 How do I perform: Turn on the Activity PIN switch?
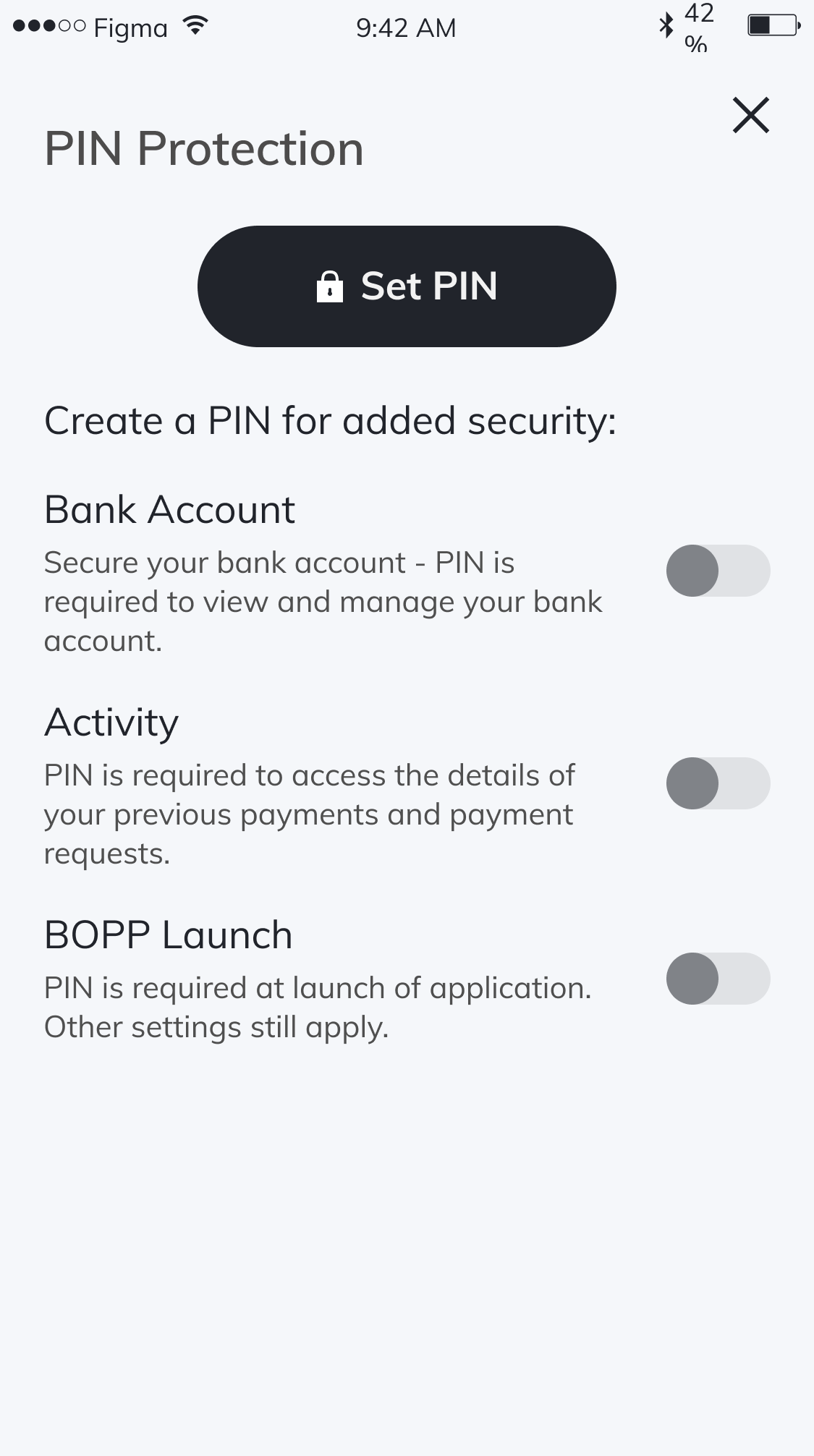[717, 783]
